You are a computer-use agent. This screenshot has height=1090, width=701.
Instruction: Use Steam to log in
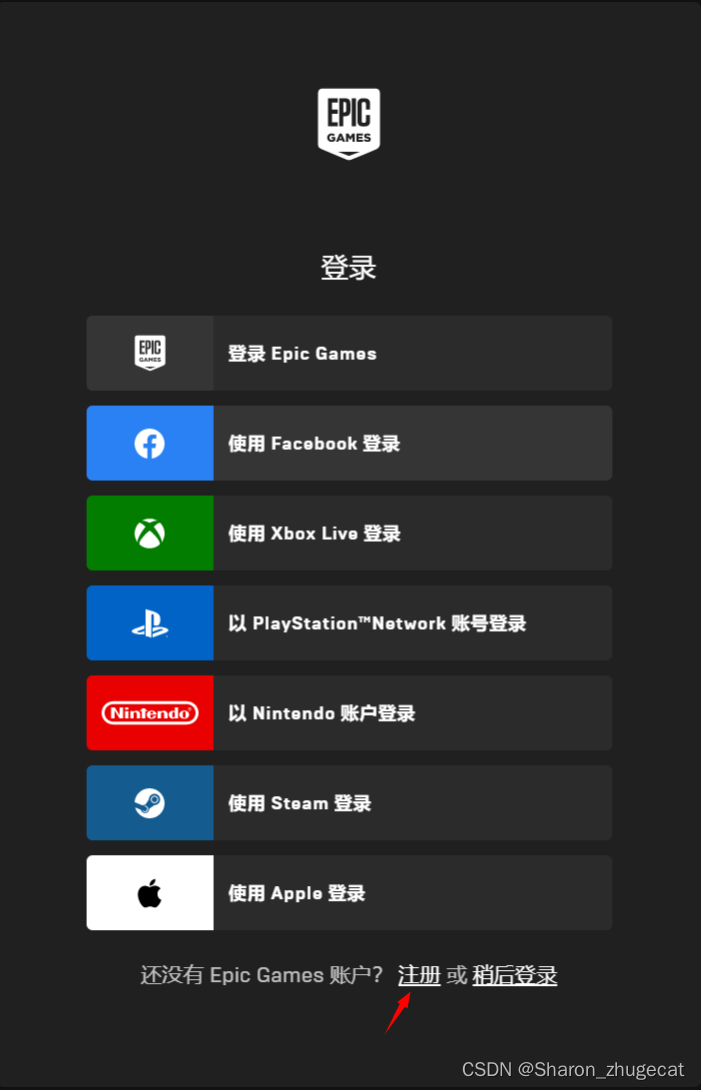349,803
